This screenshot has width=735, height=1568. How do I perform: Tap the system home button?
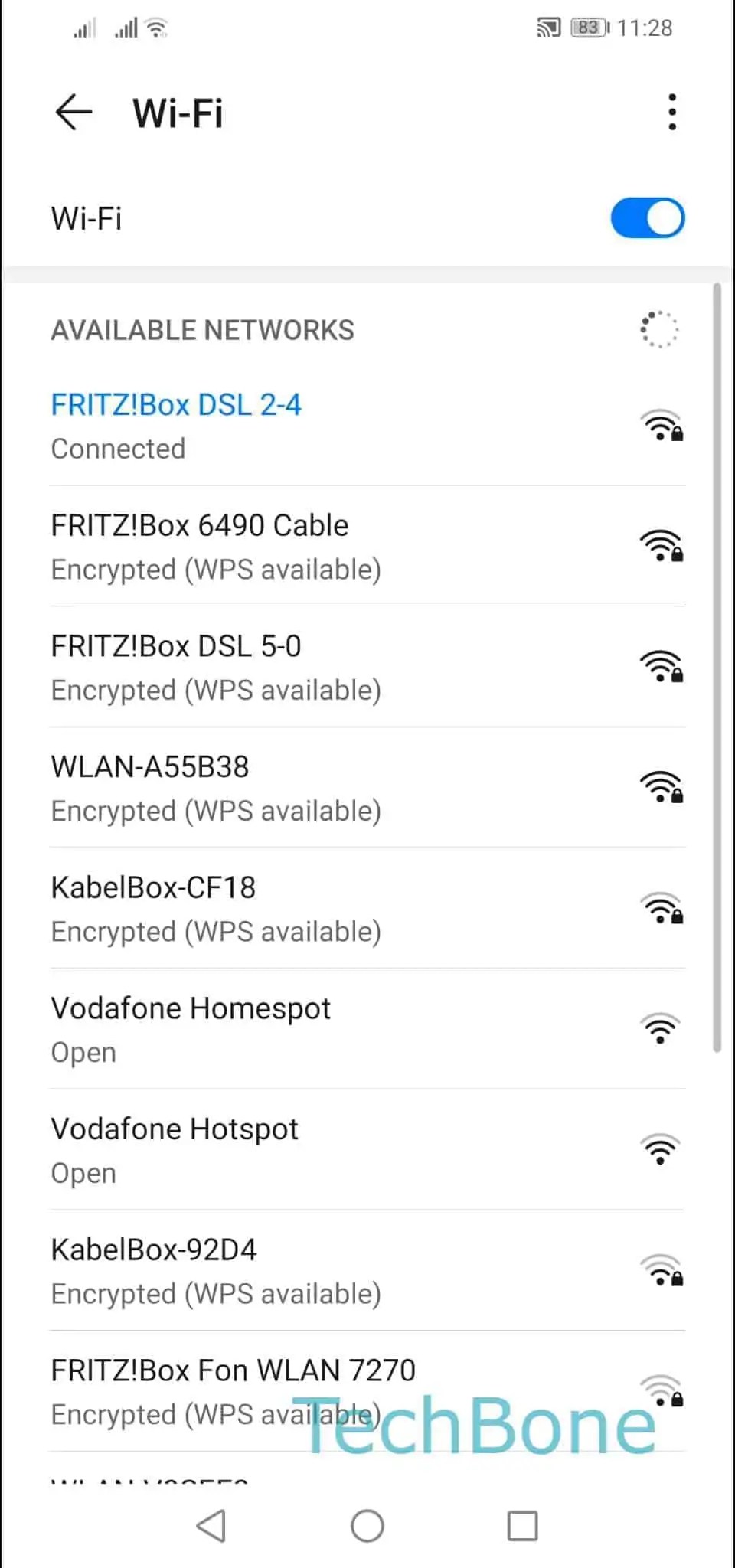[367, 1526]
